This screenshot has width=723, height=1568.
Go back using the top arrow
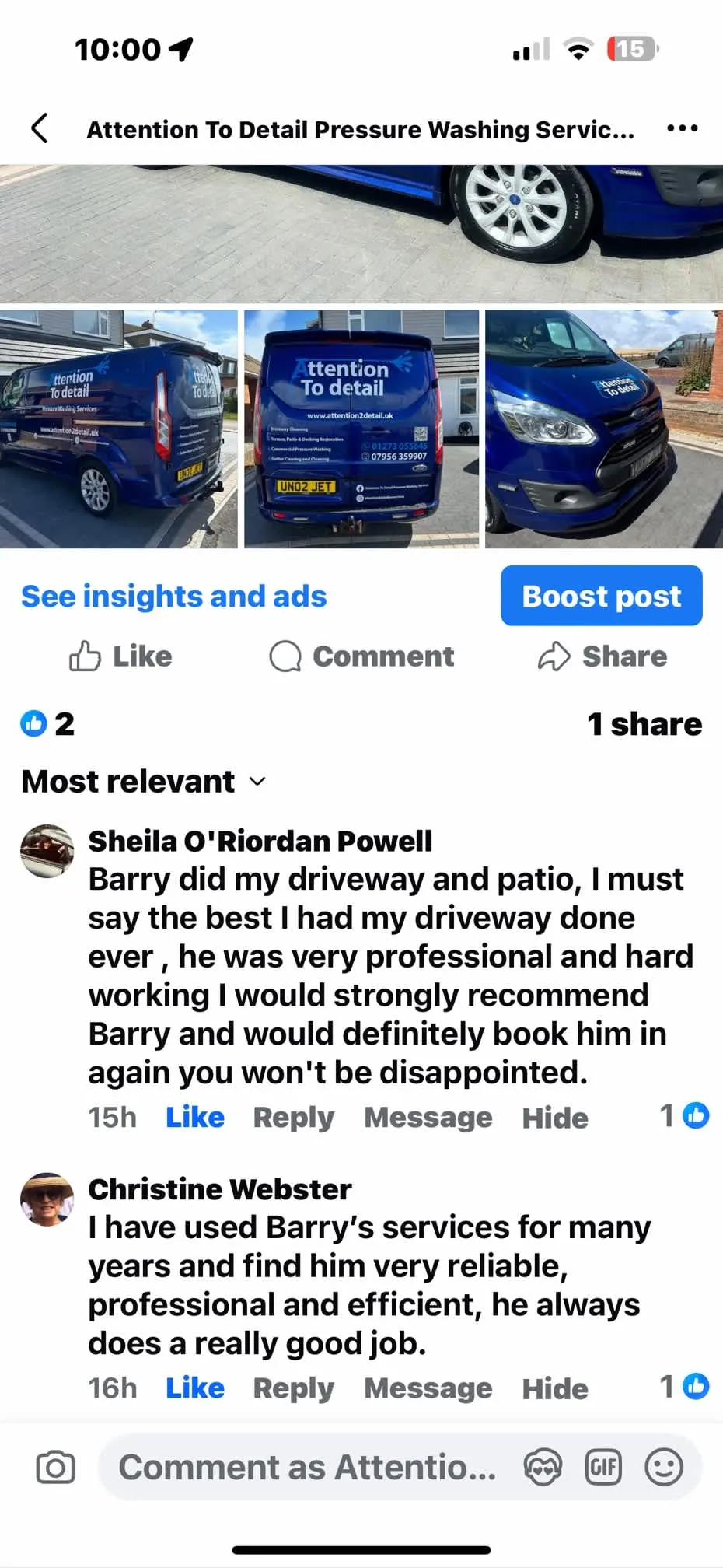(x=40, y=128)
